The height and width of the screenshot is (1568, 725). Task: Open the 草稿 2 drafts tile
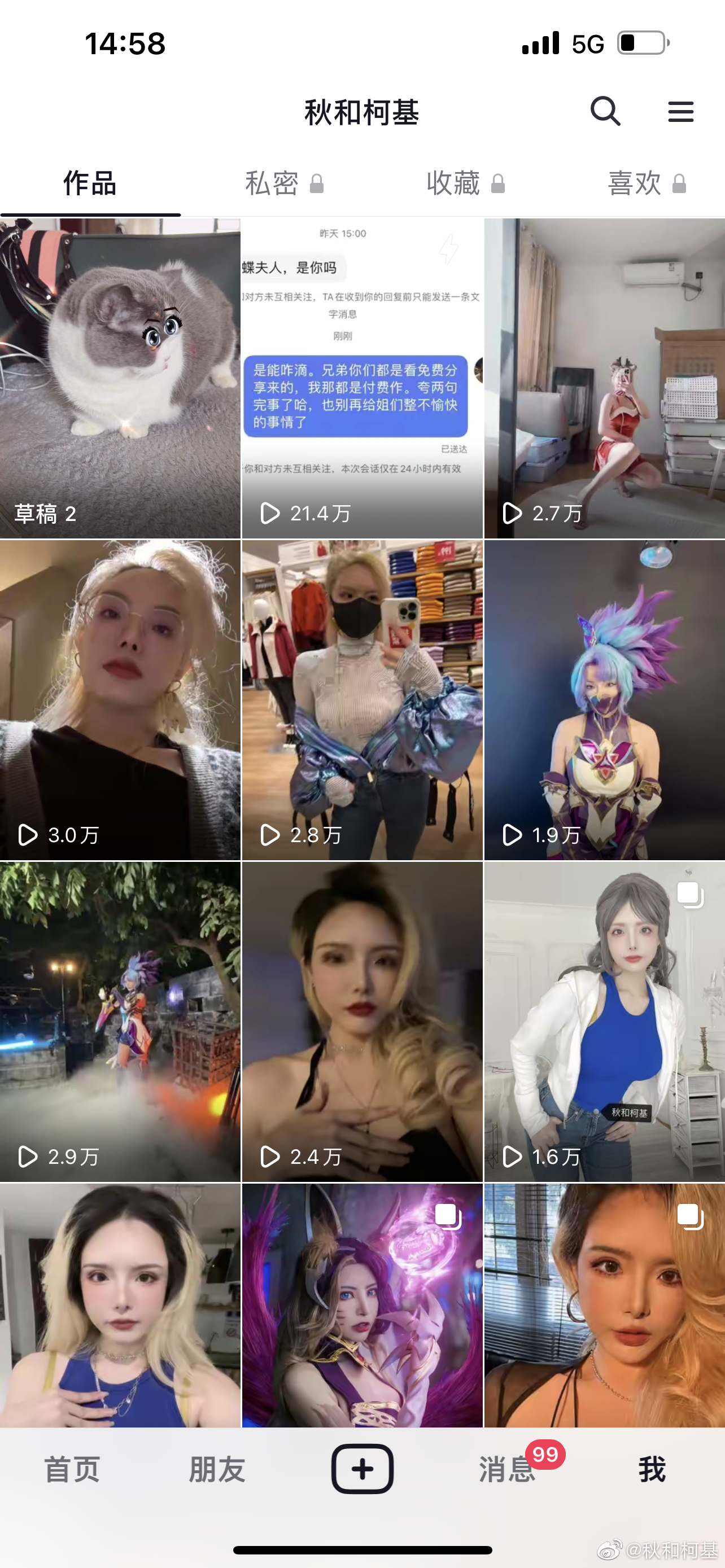(x=120, y=378)
